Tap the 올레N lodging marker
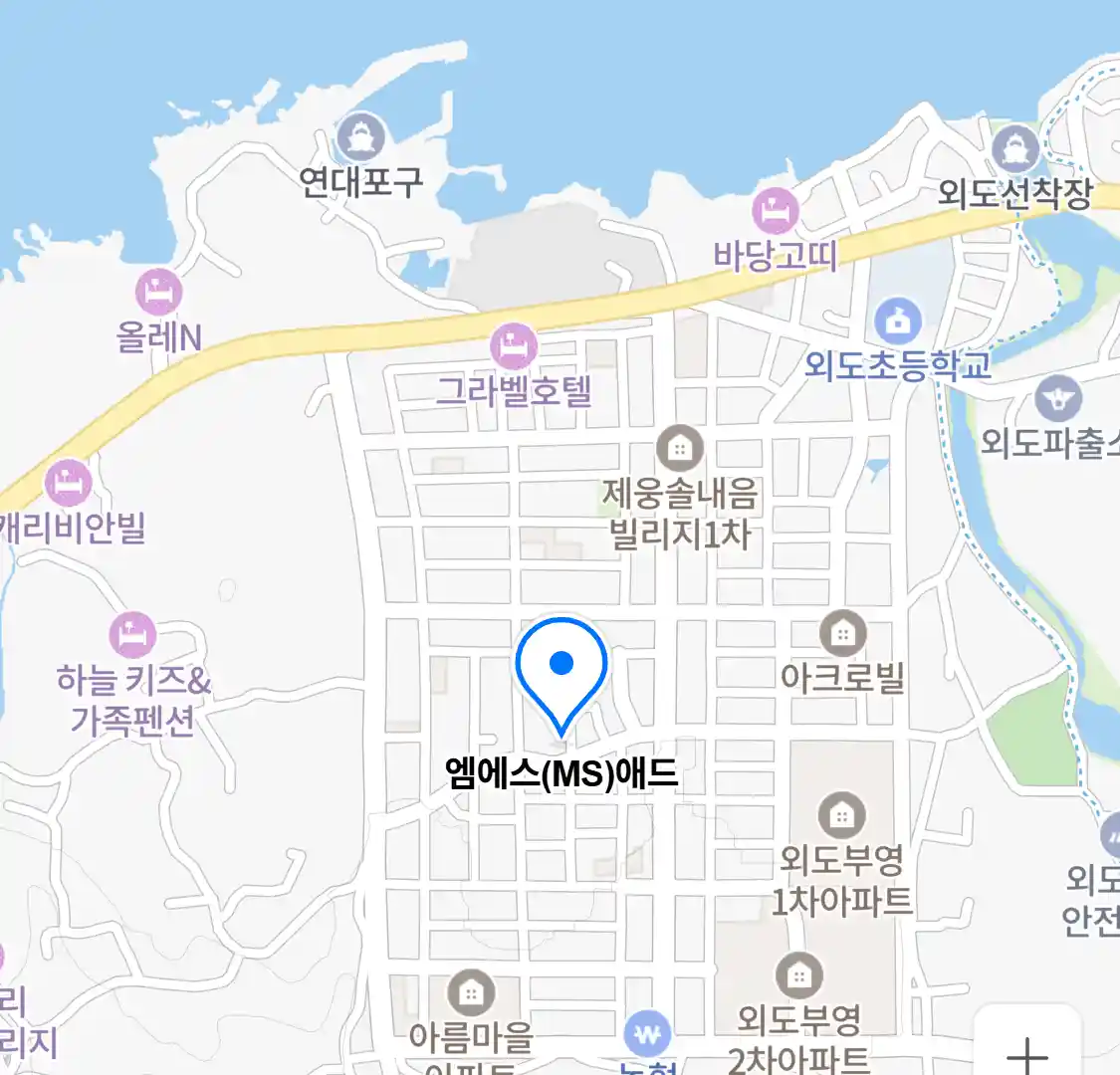This screenshot has height=1075, width=1120. pyautogui.click(x=158, y=293)
